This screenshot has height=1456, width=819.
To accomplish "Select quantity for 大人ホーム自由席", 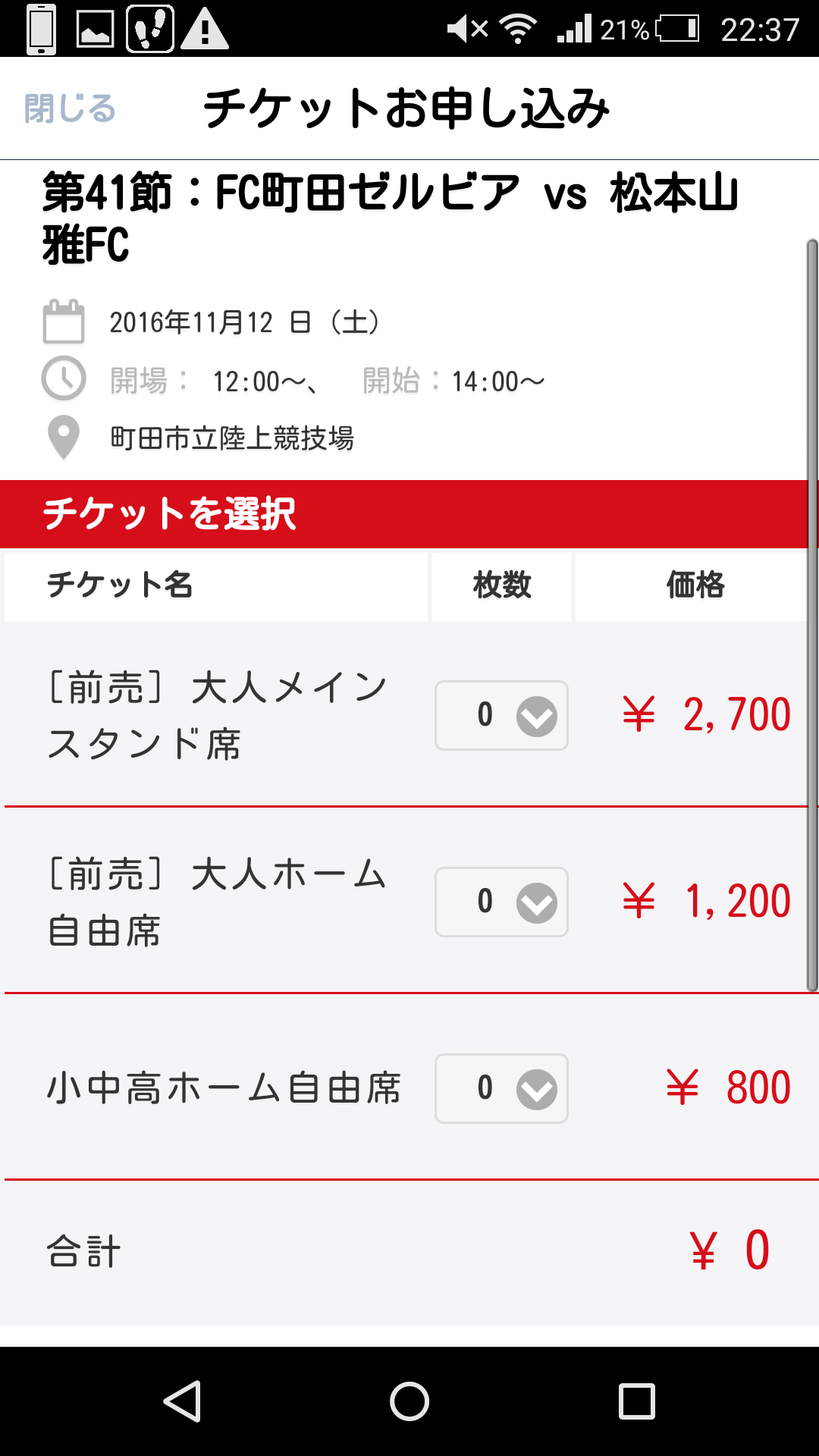I will pos(501,902).
